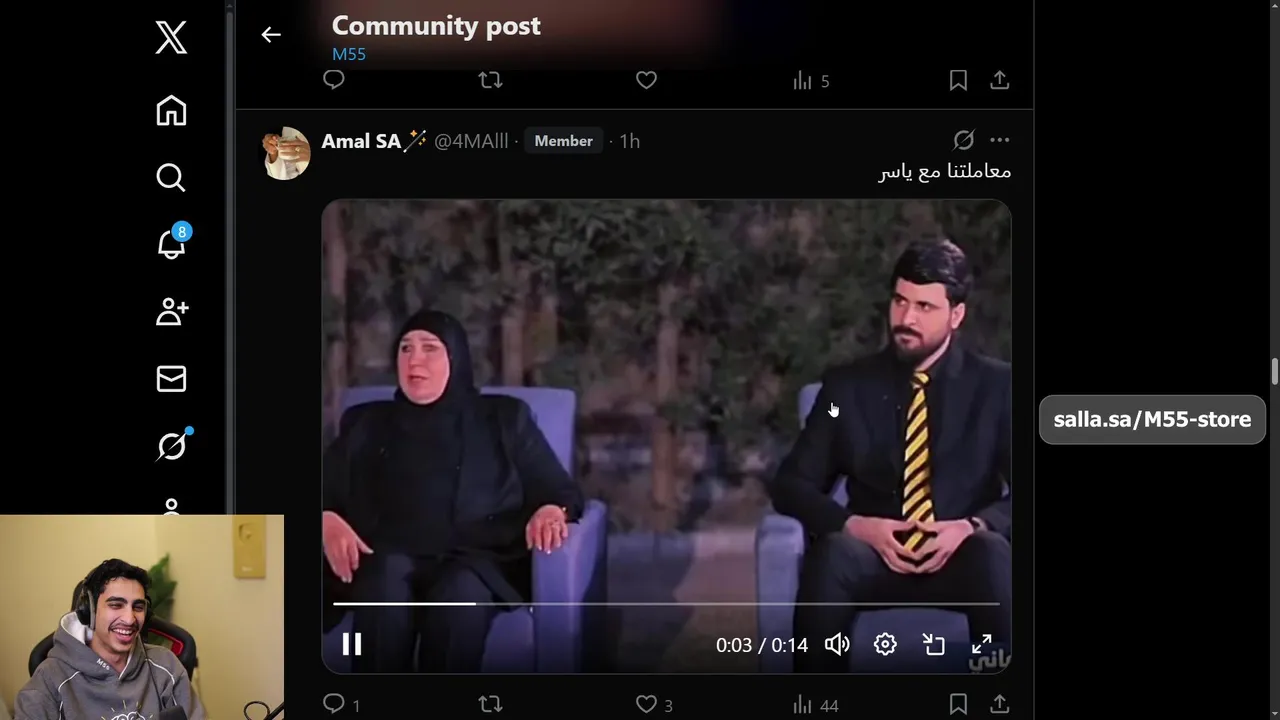Open the Communities section
The height and width of the screenshot is (720, 1280).
coord(171,312)
